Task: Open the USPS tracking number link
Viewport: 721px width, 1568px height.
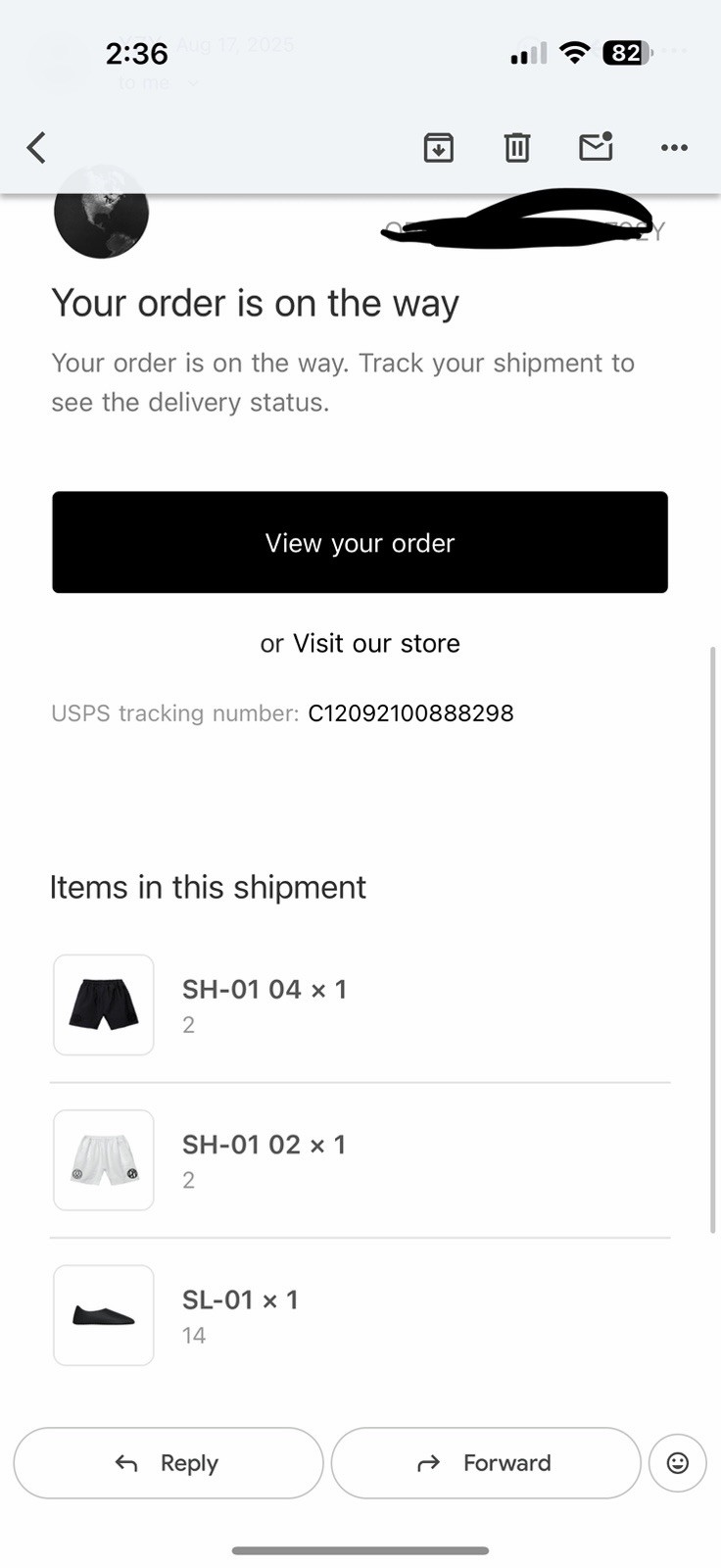Action: (410, 713)
